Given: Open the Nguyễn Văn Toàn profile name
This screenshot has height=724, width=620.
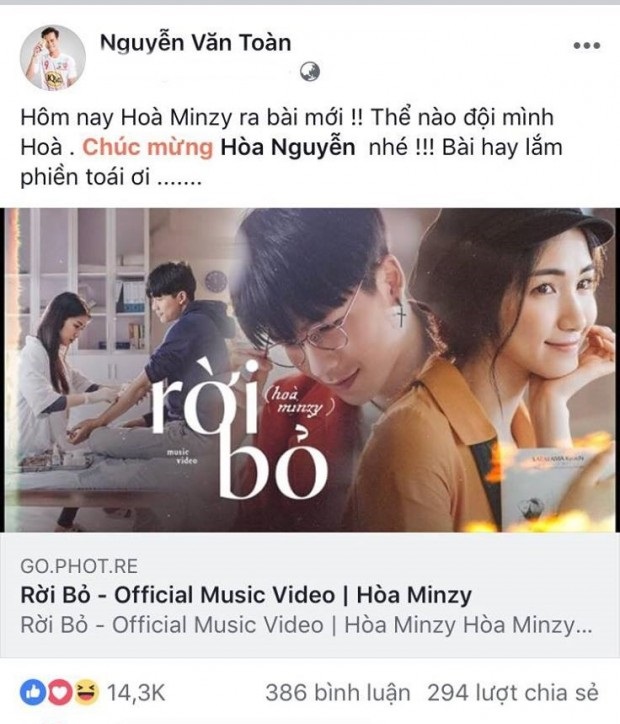Looking at the screenshot, I should click(x=195, y=42).
